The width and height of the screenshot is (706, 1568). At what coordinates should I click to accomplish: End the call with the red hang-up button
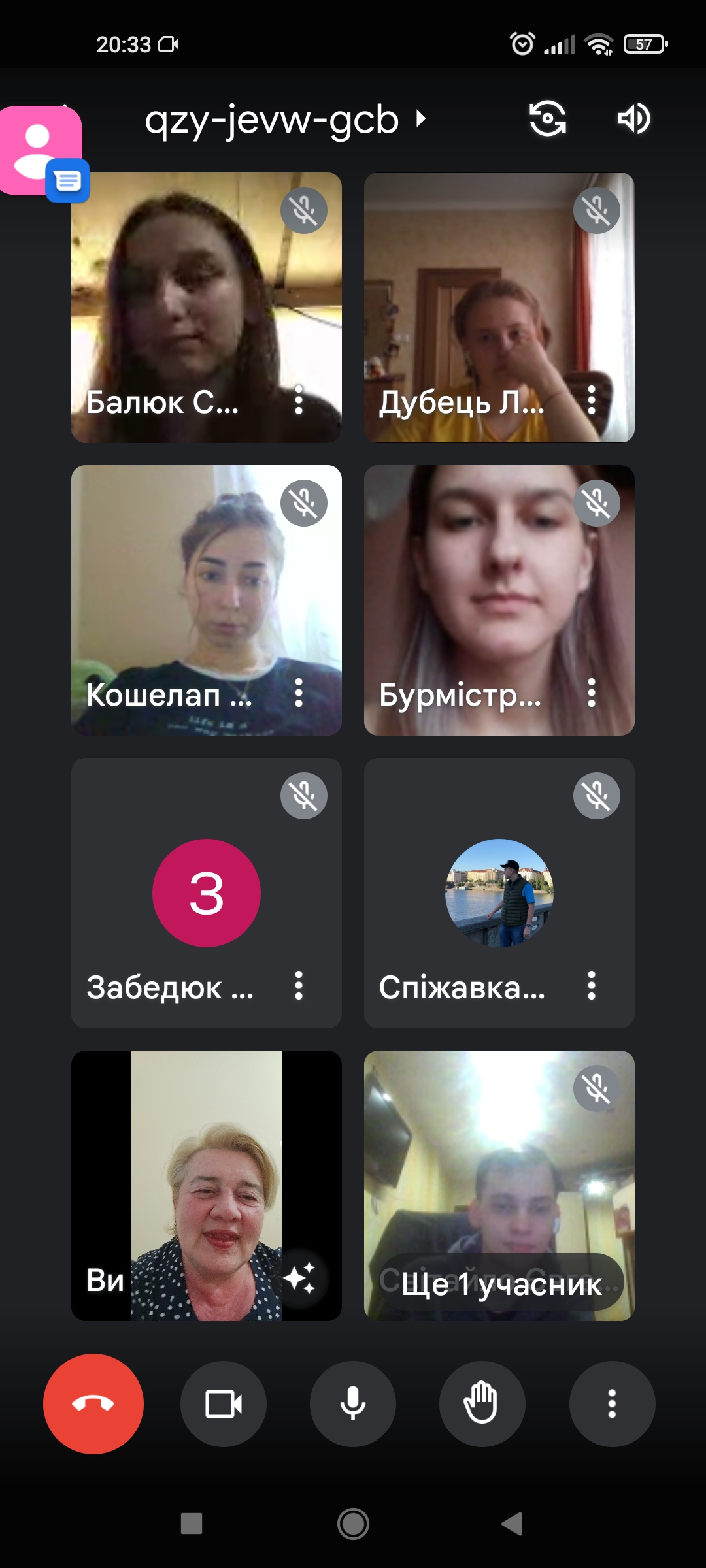93,1404
